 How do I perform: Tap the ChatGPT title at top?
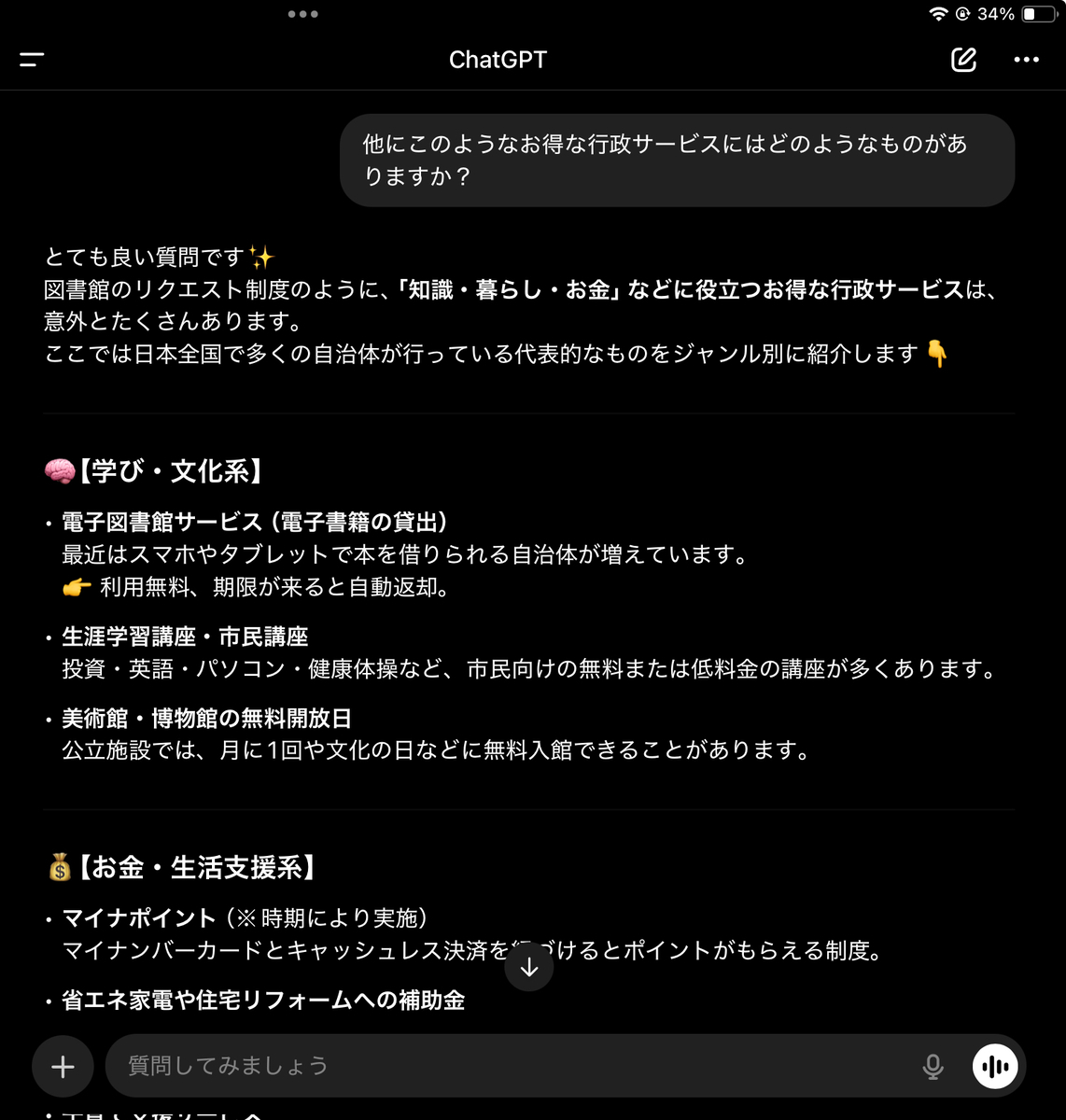(x=498, y=60)
